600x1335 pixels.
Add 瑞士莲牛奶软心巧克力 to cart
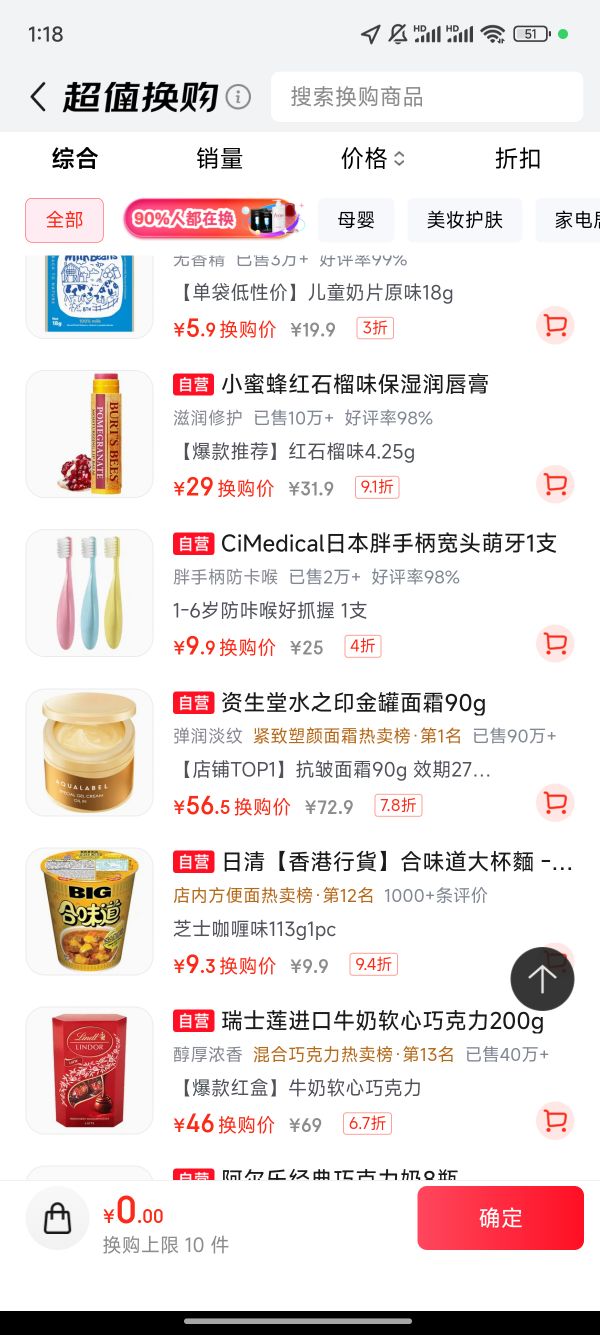click(x=555, y=1120)
